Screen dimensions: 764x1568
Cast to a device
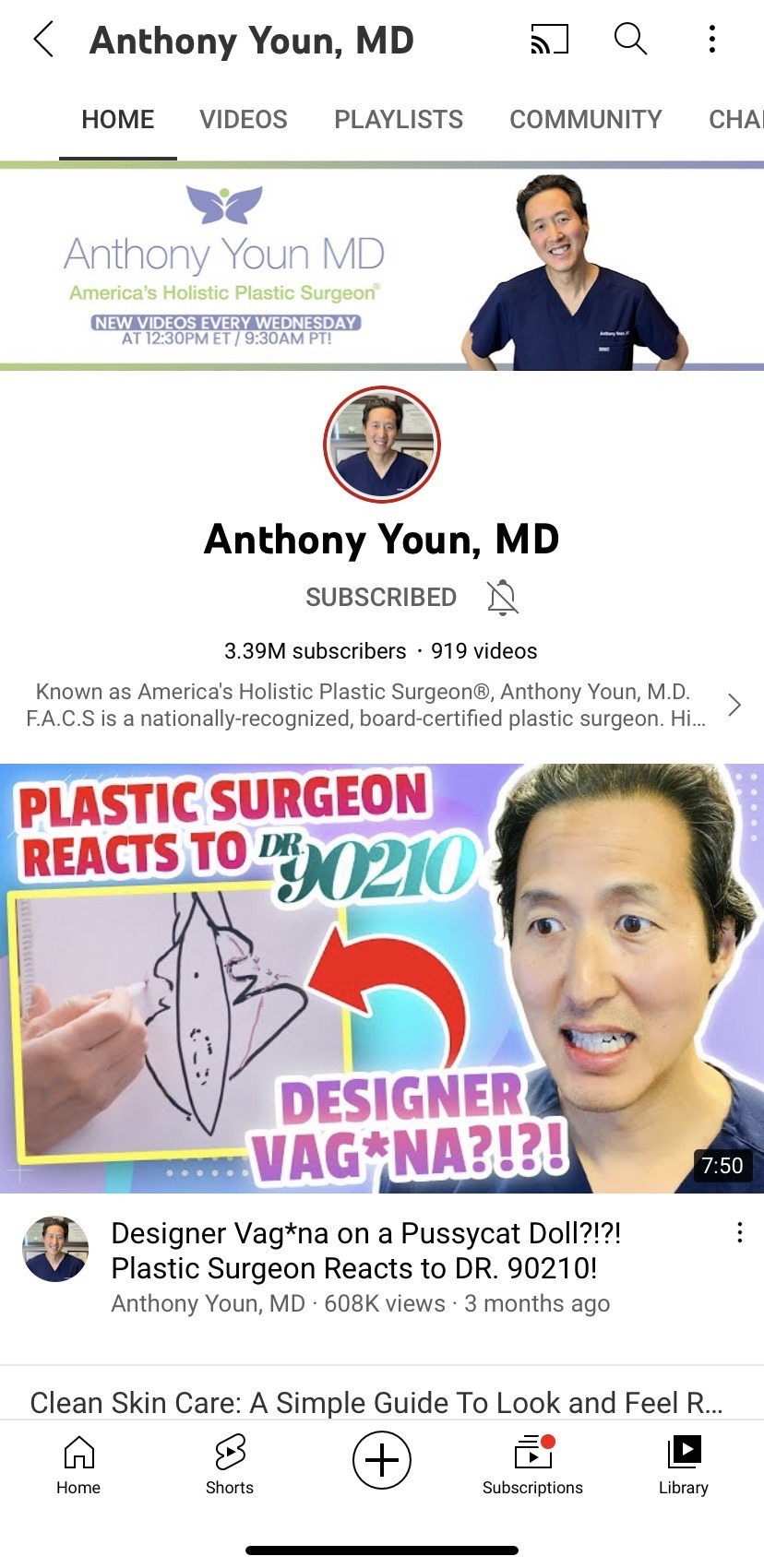tap(549, 40)
